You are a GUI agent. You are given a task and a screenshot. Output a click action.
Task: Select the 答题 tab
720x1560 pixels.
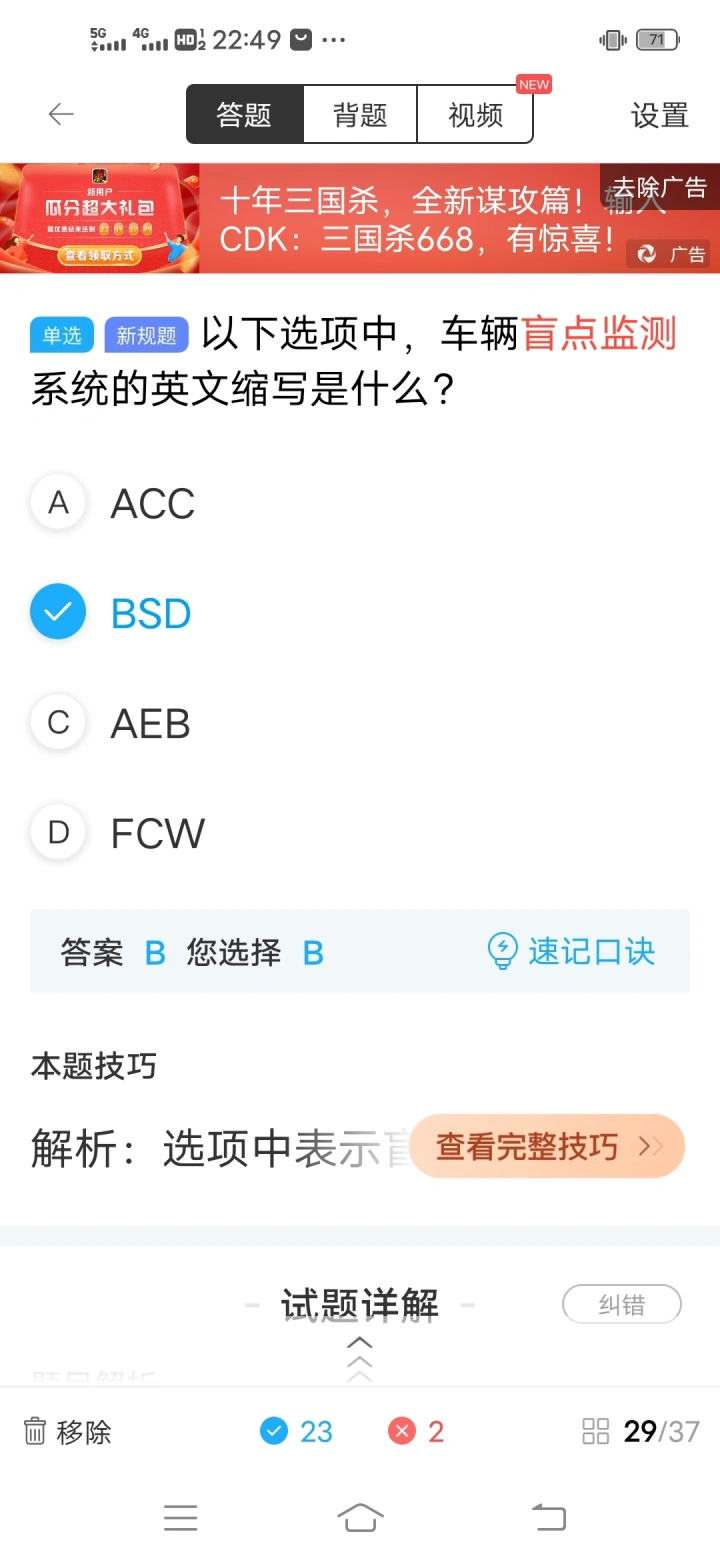[245, 115]
